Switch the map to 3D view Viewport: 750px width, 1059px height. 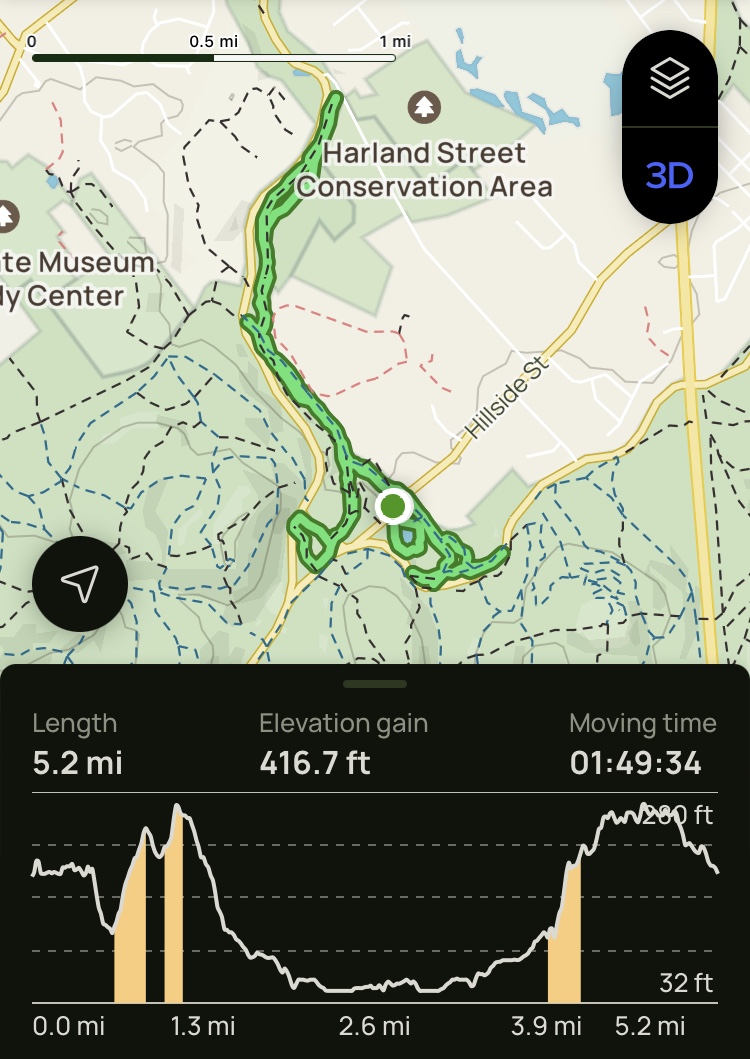[669, 176]
